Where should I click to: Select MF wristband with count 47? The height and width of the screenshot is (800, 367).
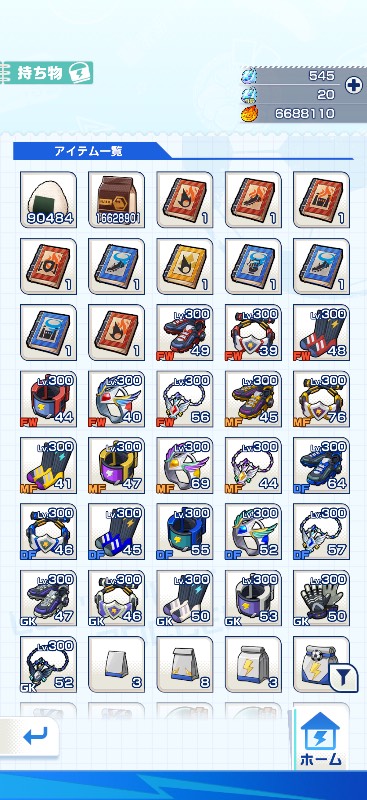pos(116,465)
